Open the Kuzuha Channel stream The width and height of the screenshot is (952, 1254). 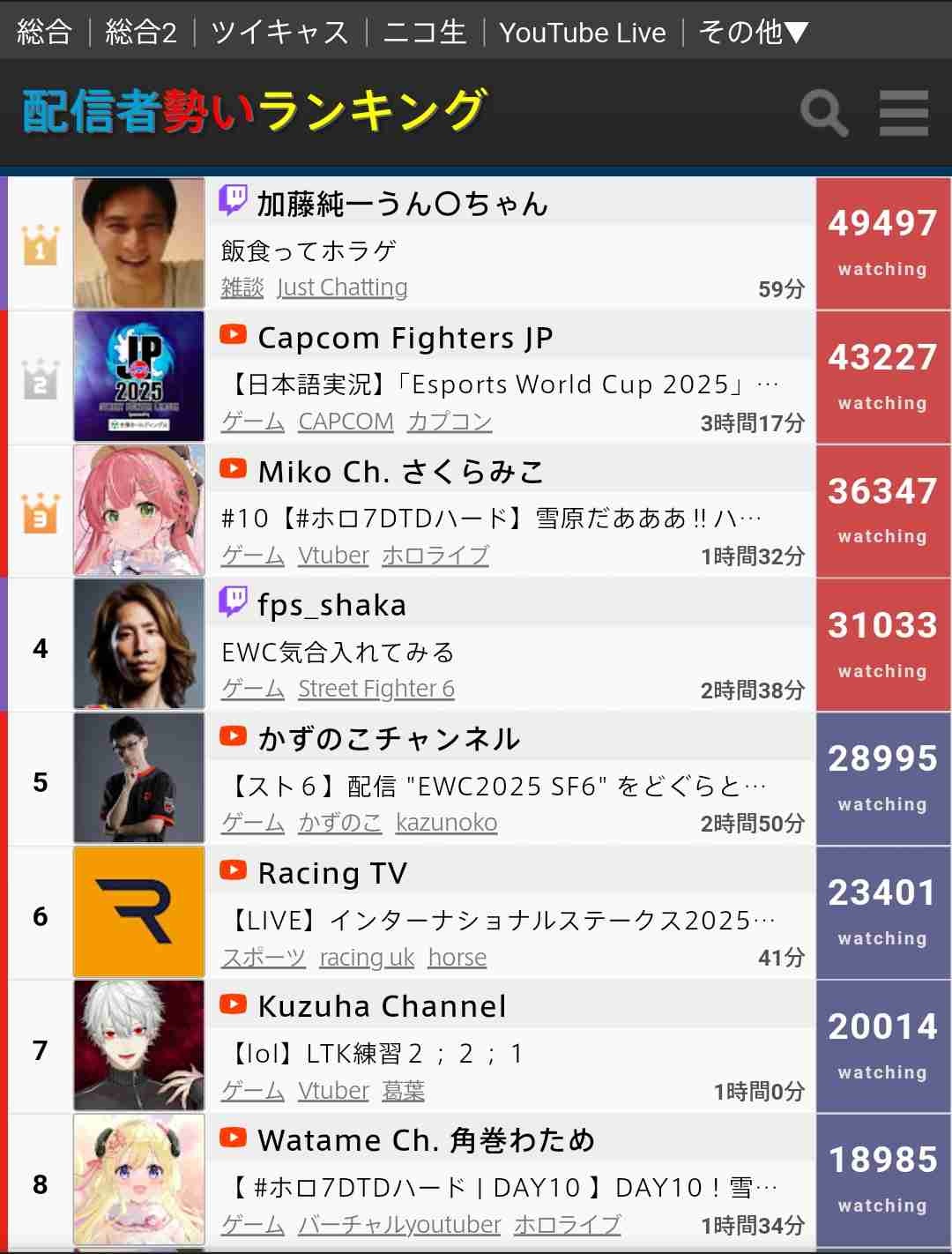382,1006
